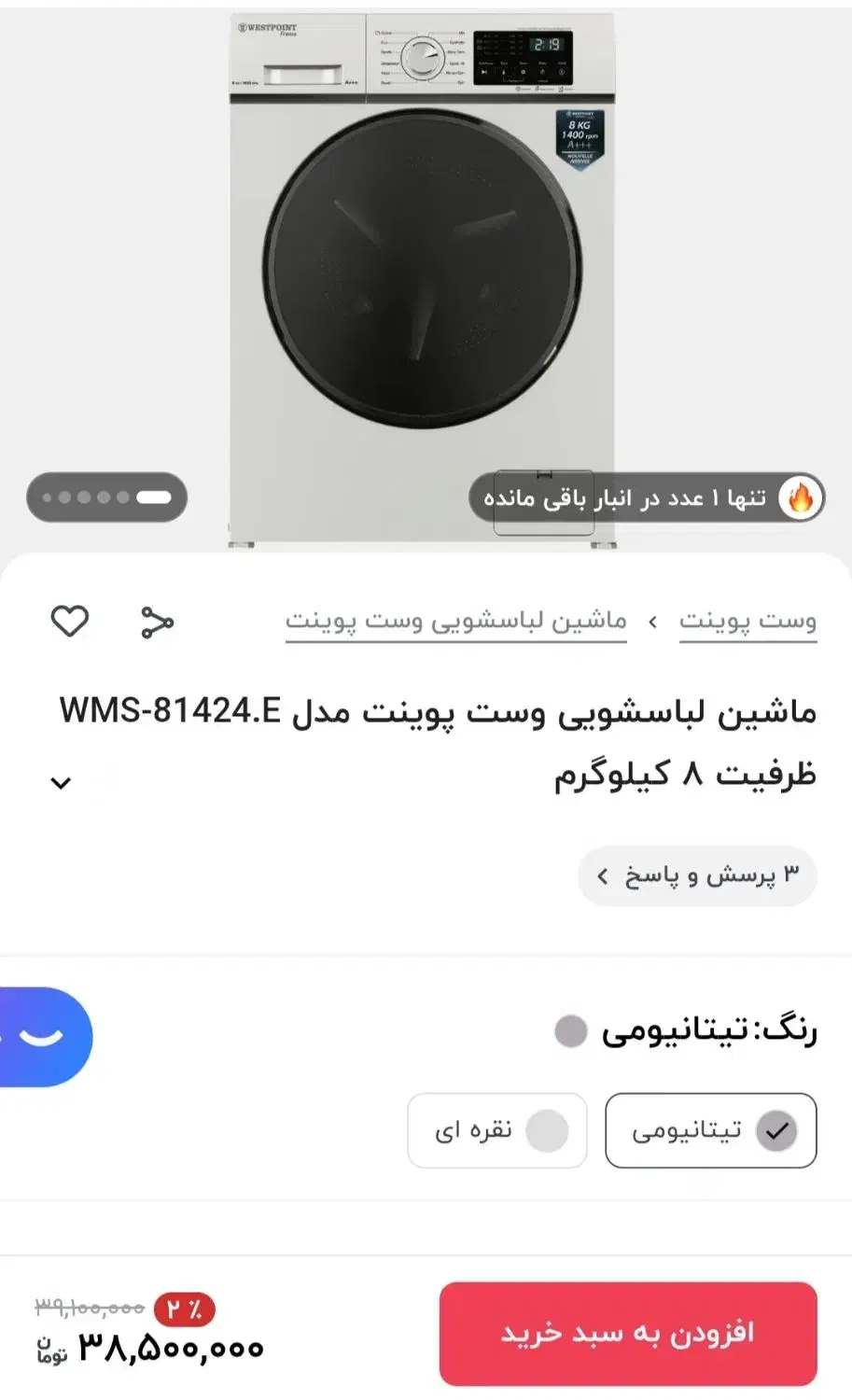Share this washing machine product
852x1400 pixels.
pyautogui.click(x=157, y=623)
